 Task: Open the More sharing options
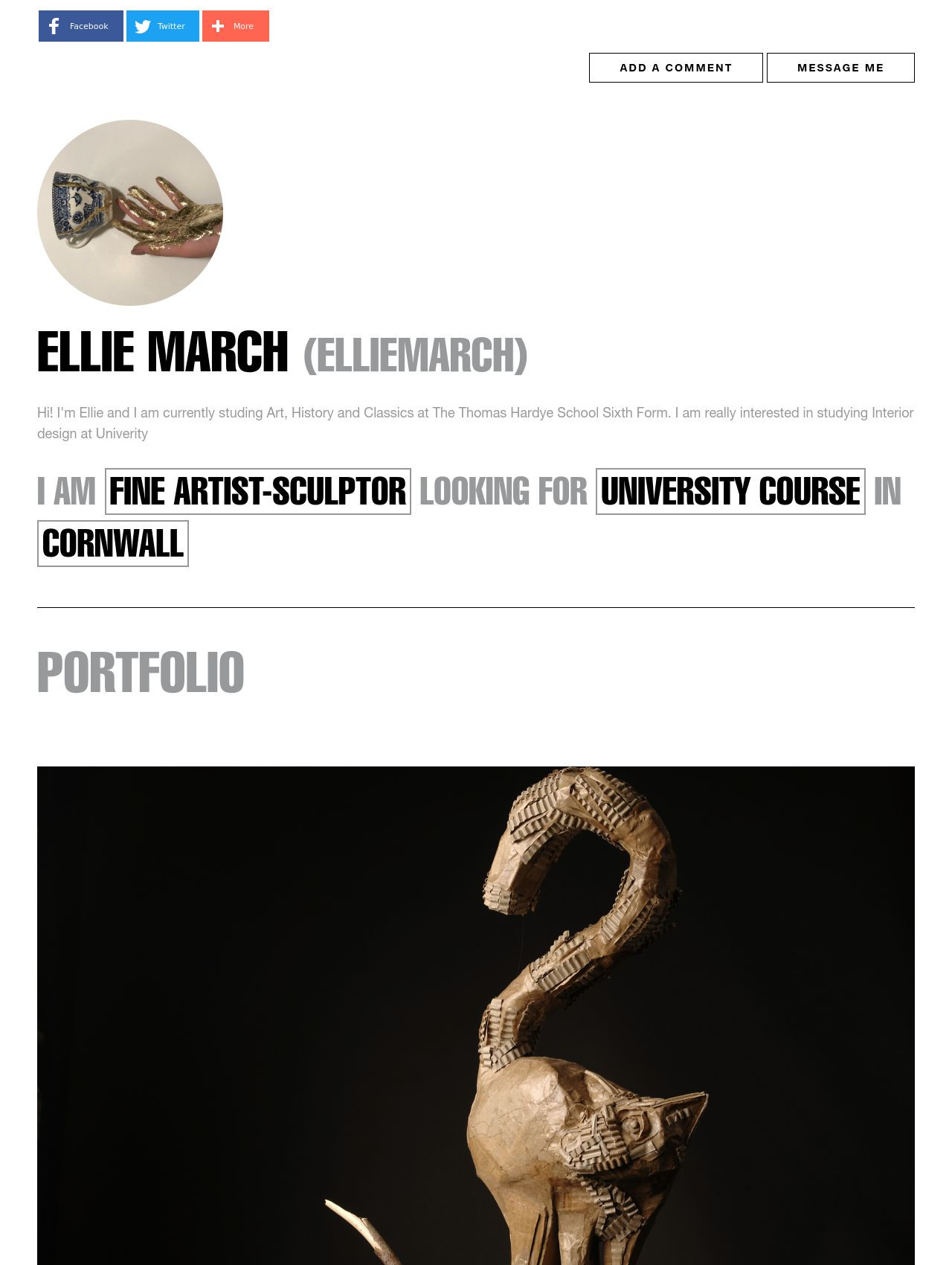[x=235, y=26]
